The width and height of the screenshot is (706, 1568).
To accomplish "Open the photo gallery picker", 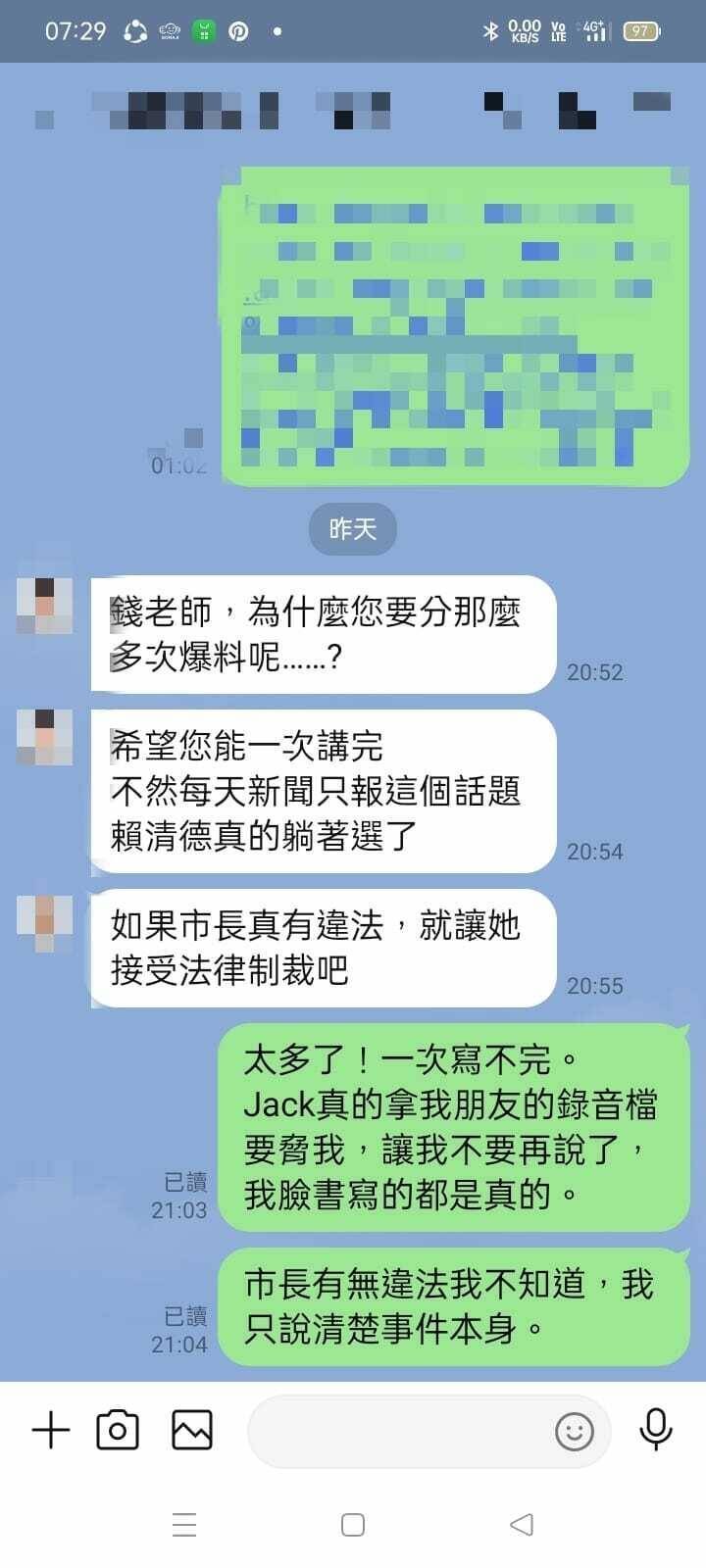I will pyautogui.click(x=192, y=1431).
